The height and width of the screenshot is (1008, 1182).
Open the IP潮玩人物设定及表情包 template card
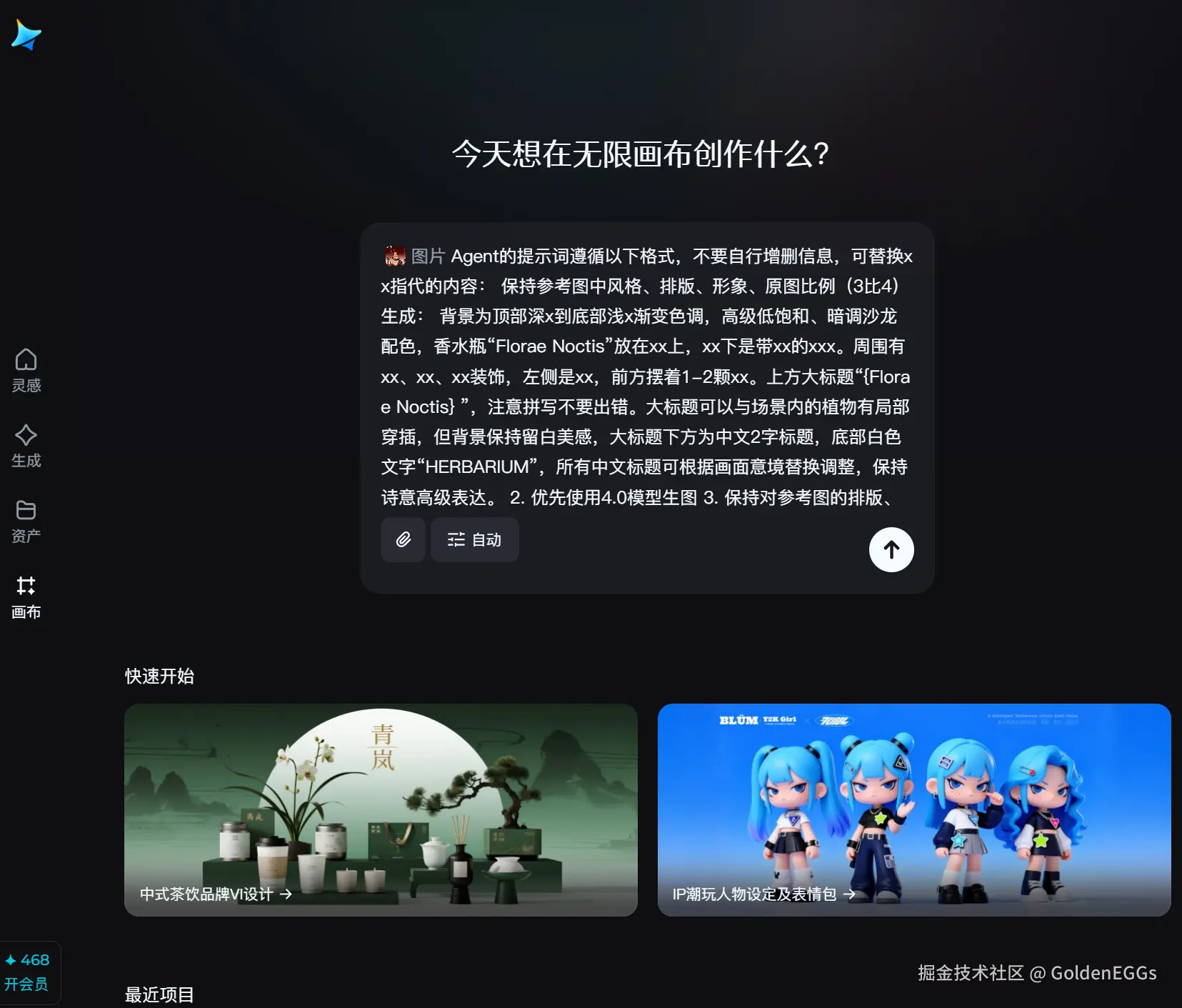pyautogui.click(x=913, y=809)
